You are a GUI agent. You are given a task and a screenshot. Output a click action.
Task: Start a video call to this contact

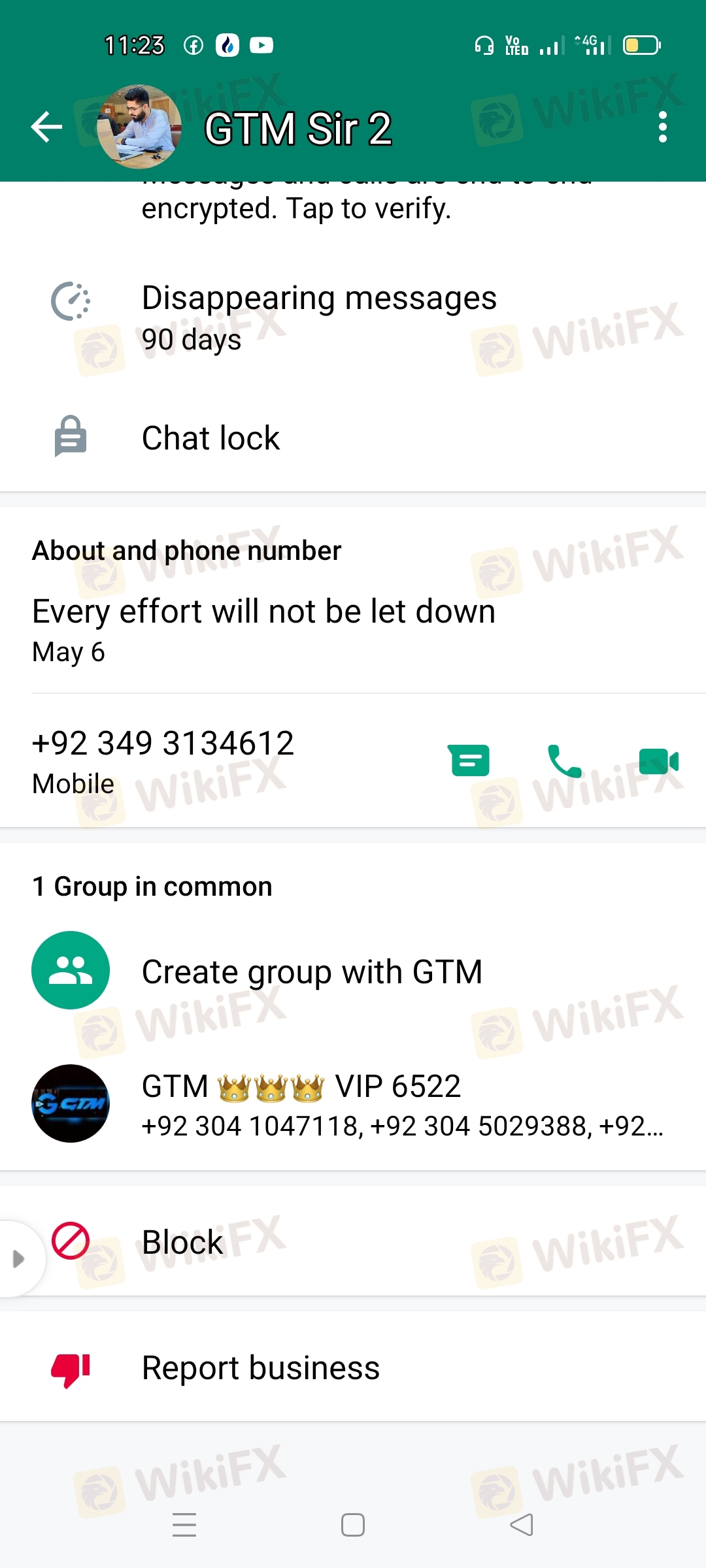coord(659,760)
